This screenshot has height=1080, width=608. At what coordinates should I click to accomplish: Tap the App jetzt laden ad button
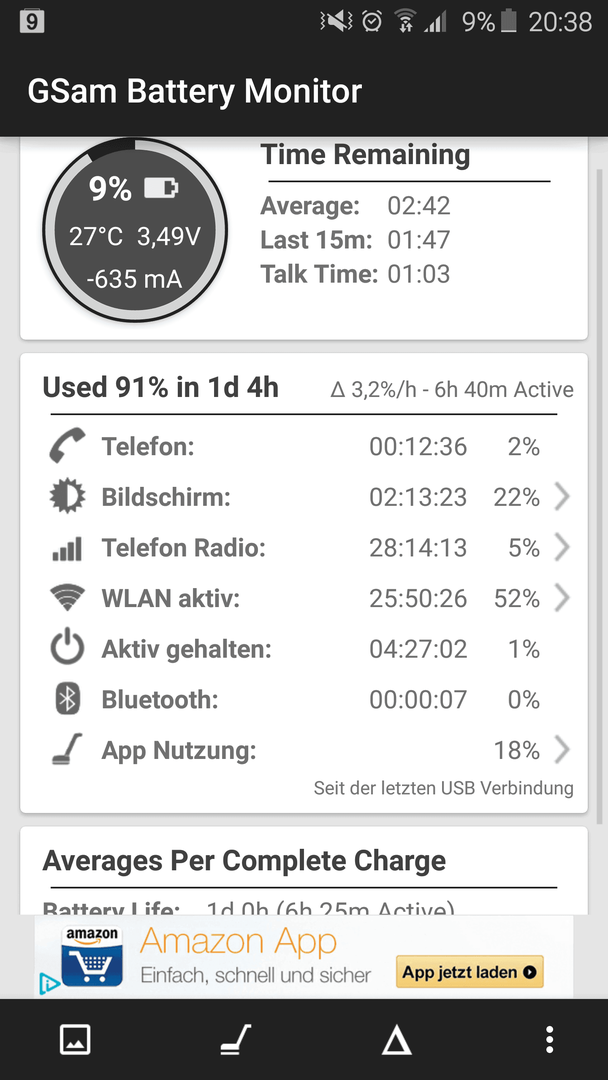pyautogui.click(x=470, y=972)
